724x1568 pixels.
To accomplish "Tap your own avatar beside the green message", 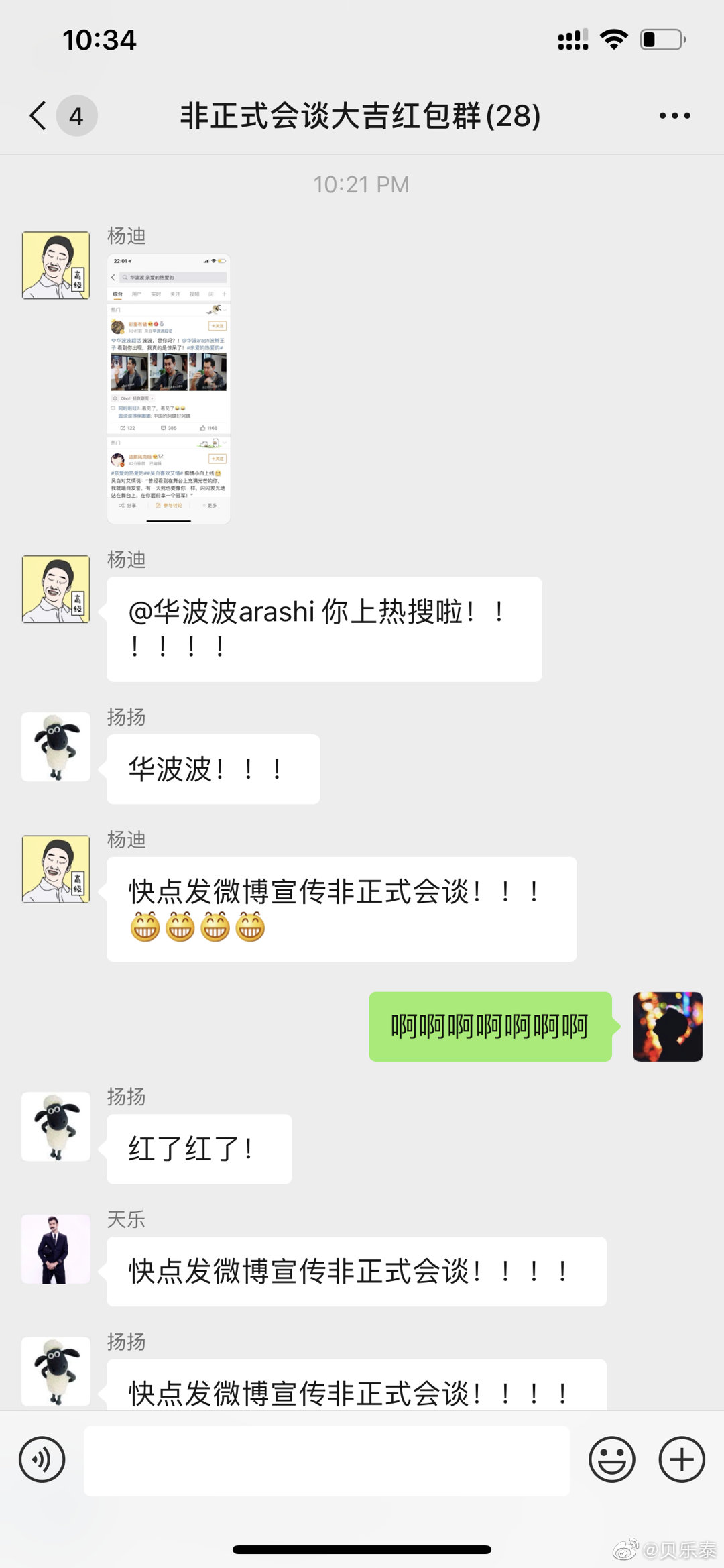I will pyautogui.click(x=668, y=1026).
